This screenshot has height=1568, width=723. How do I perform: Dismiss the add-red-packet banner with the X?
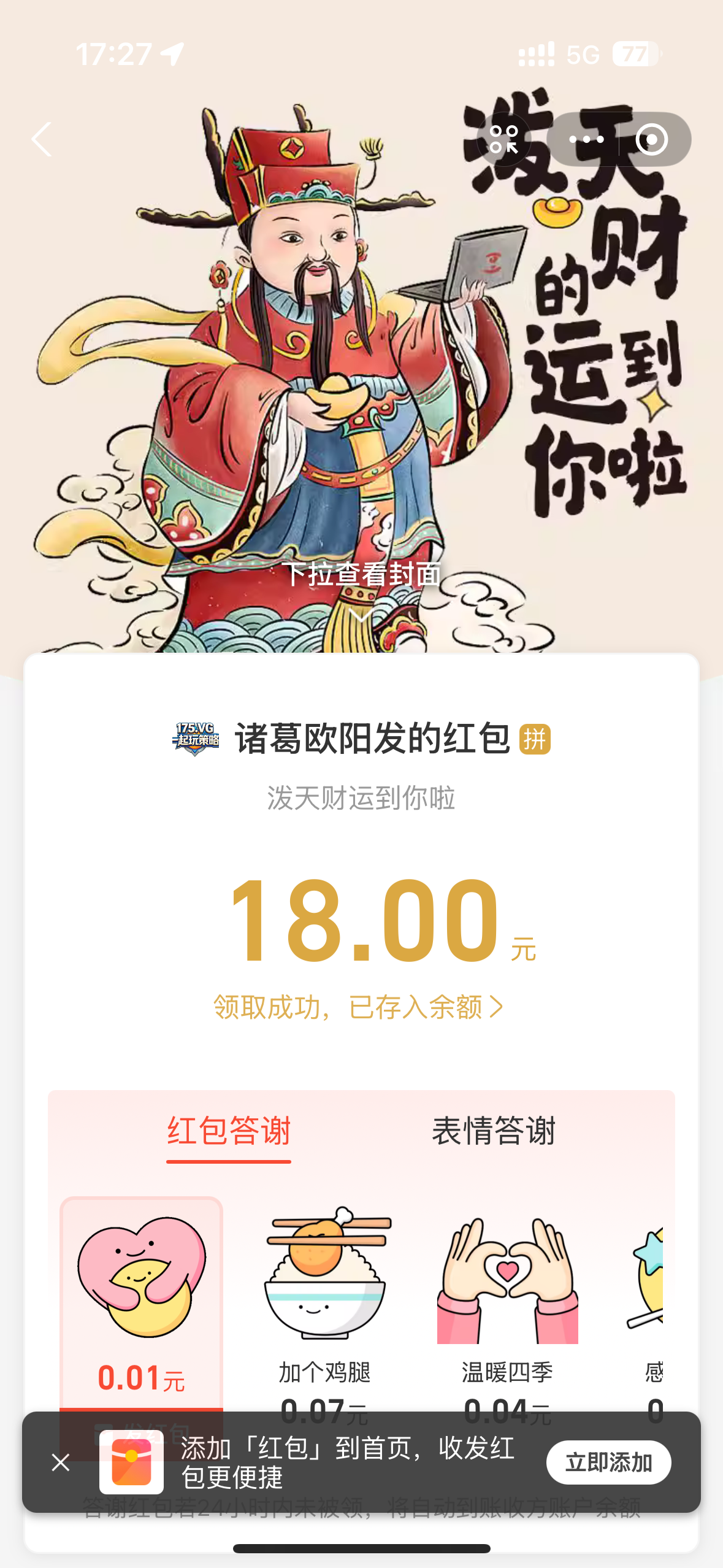click(59, 1462)
